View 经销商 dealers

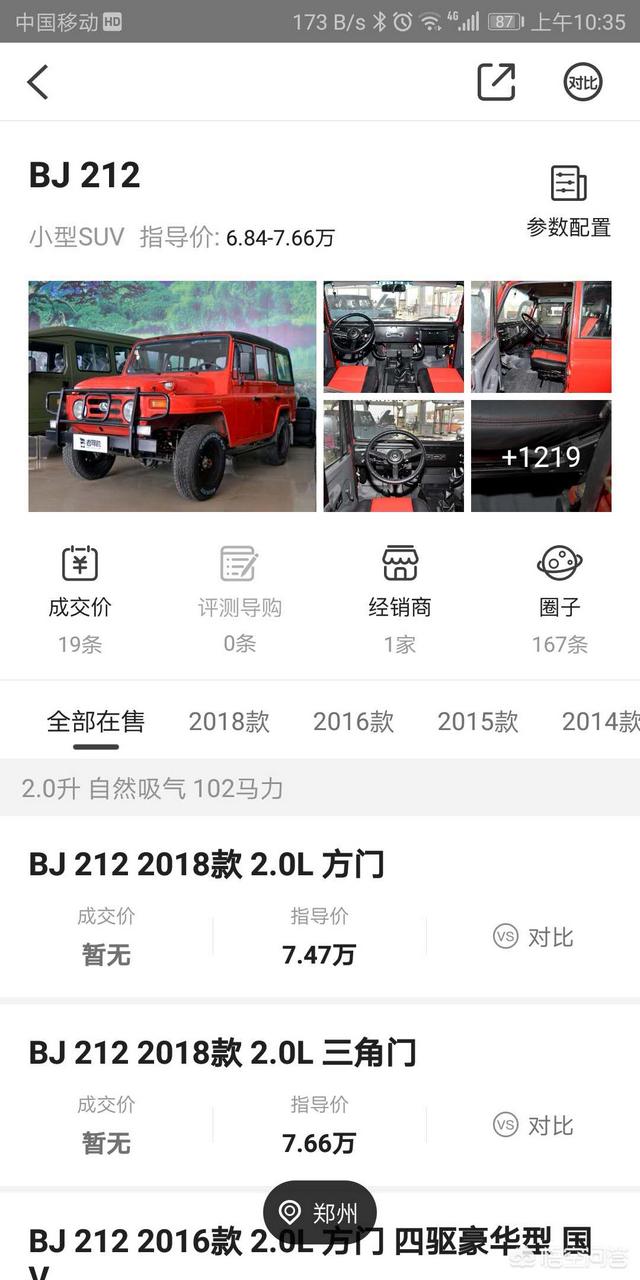pos(399,598)
